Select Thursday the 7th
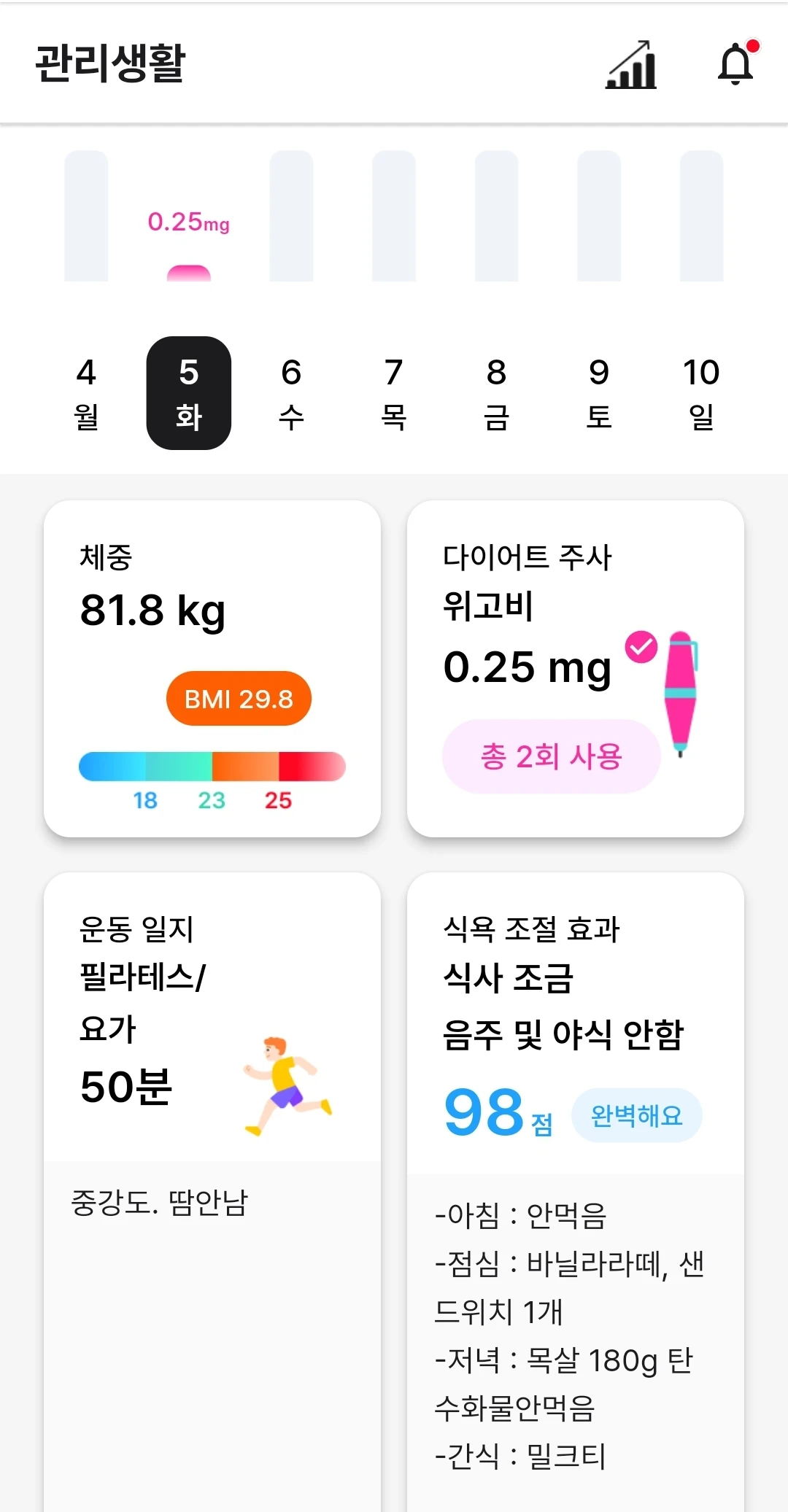 (x=394, y=393)
